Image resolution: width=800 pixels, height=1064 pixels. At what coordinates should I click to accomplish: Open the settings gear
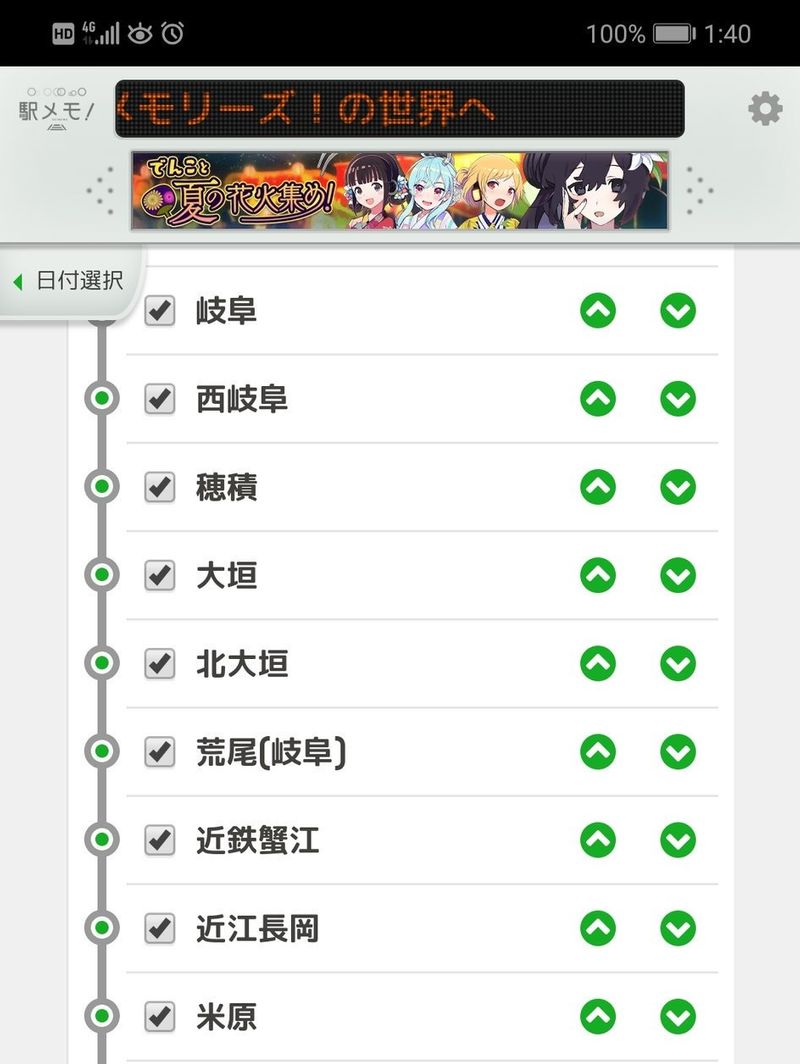(x=765, y=108)
